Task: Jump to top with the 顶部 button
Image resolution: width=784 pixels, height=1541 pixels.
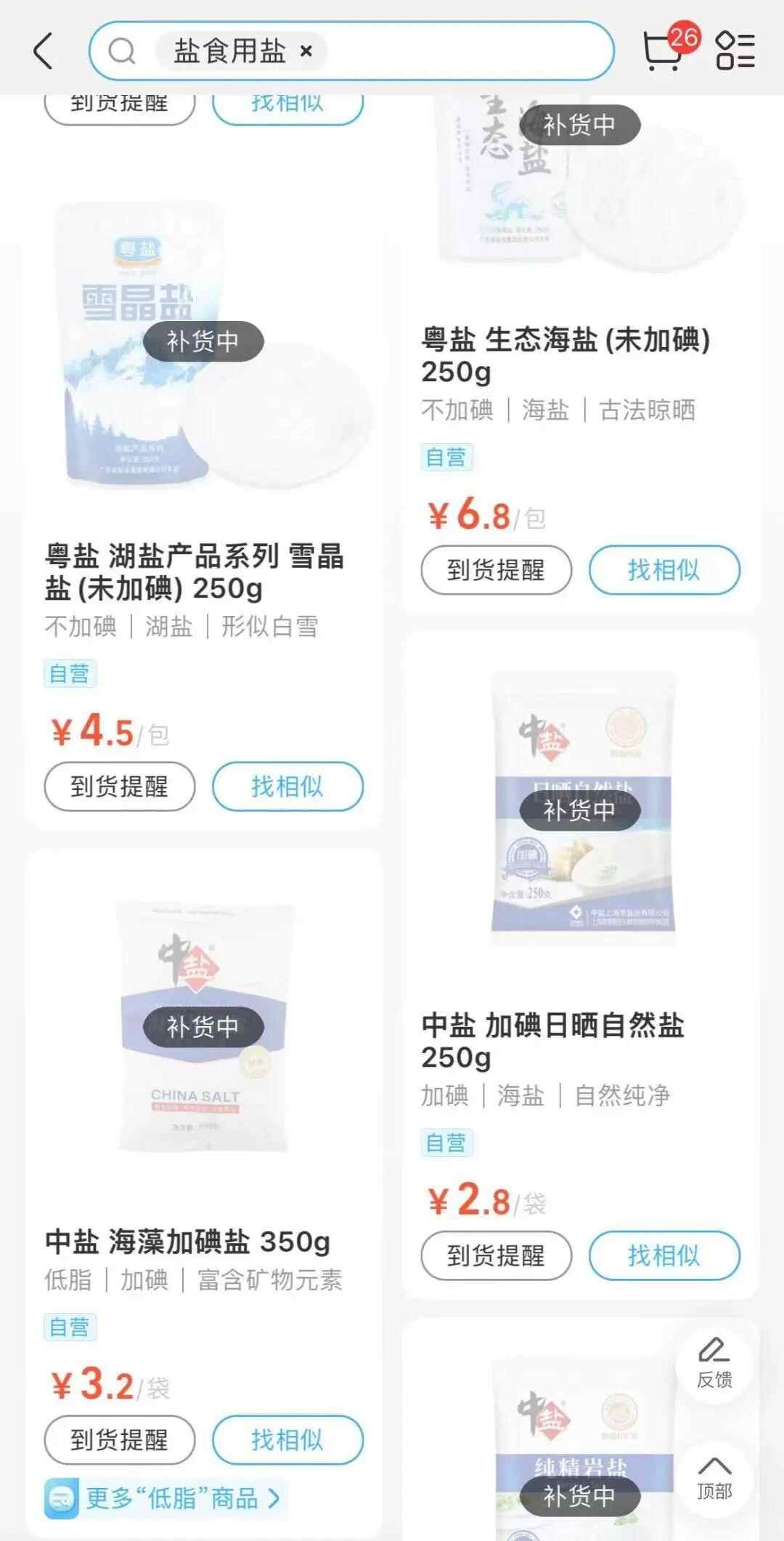Action: (x=714, y=1477)
